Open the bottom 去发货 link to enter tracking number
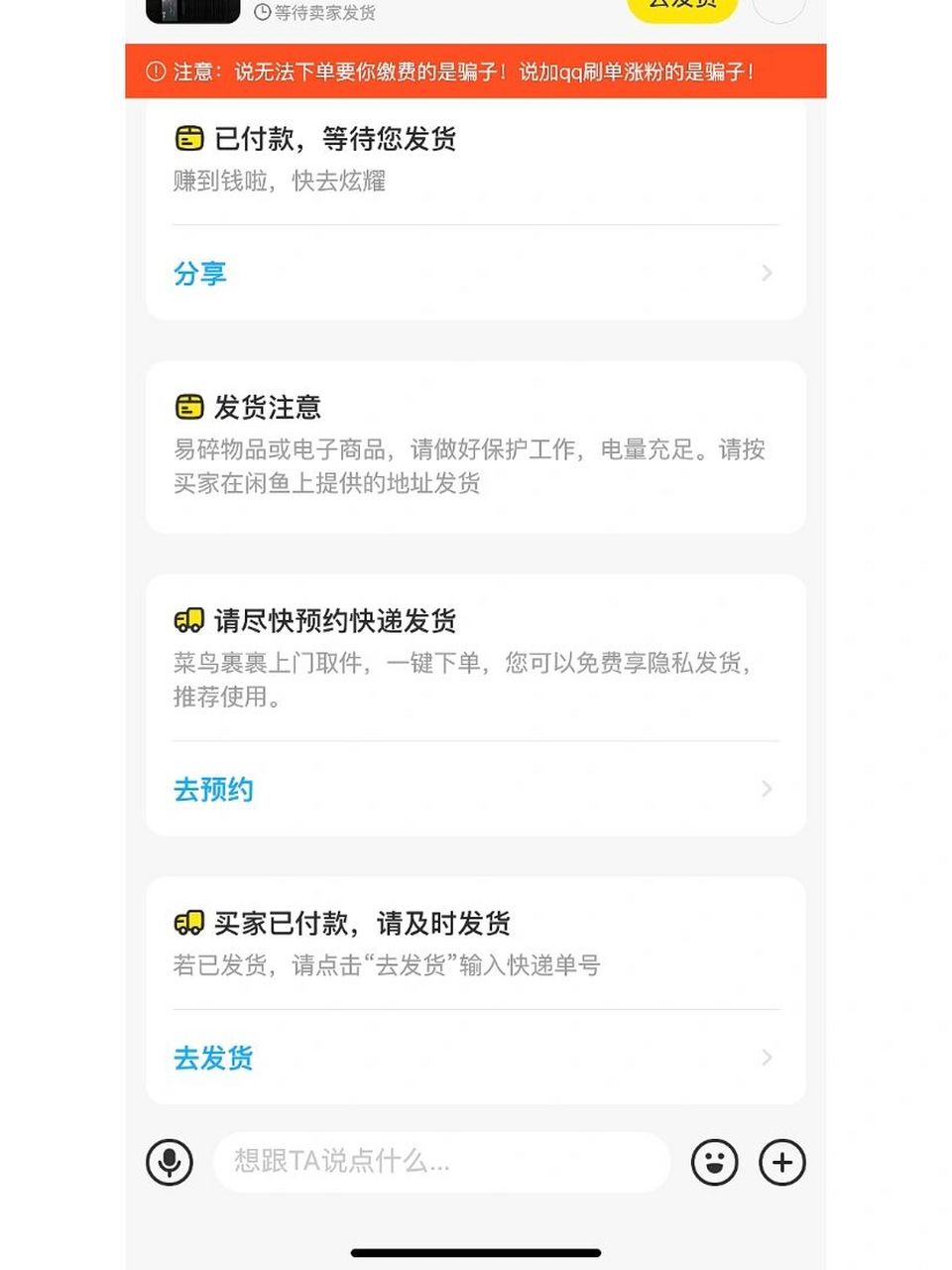 tap(214, 1058)
